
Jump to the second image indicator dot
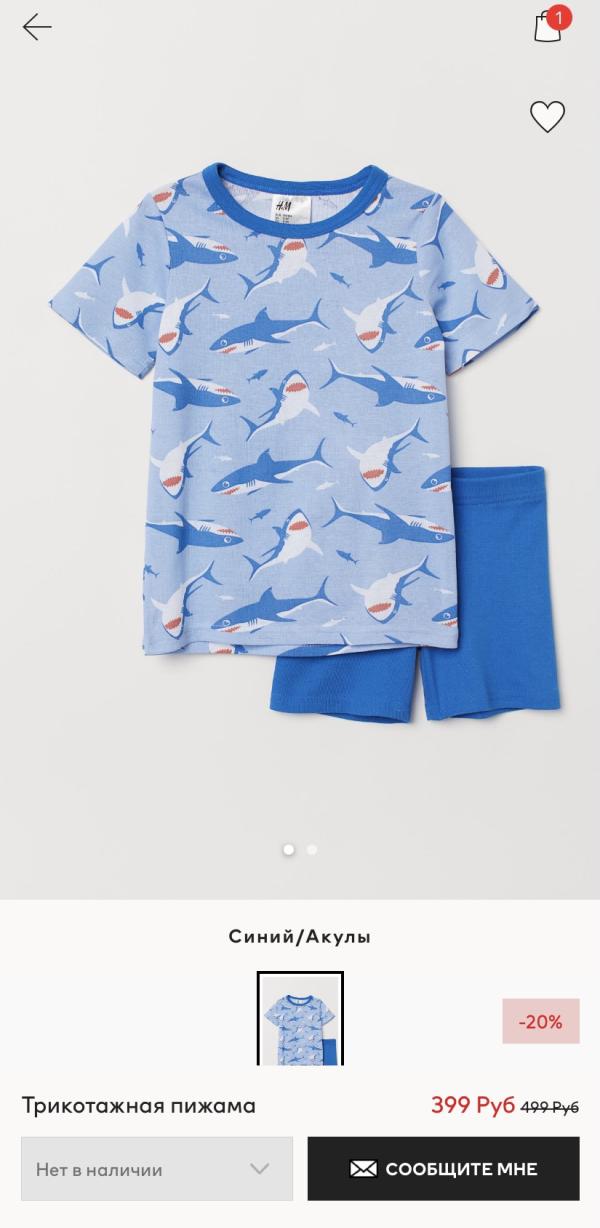click(x=312, y=849)
